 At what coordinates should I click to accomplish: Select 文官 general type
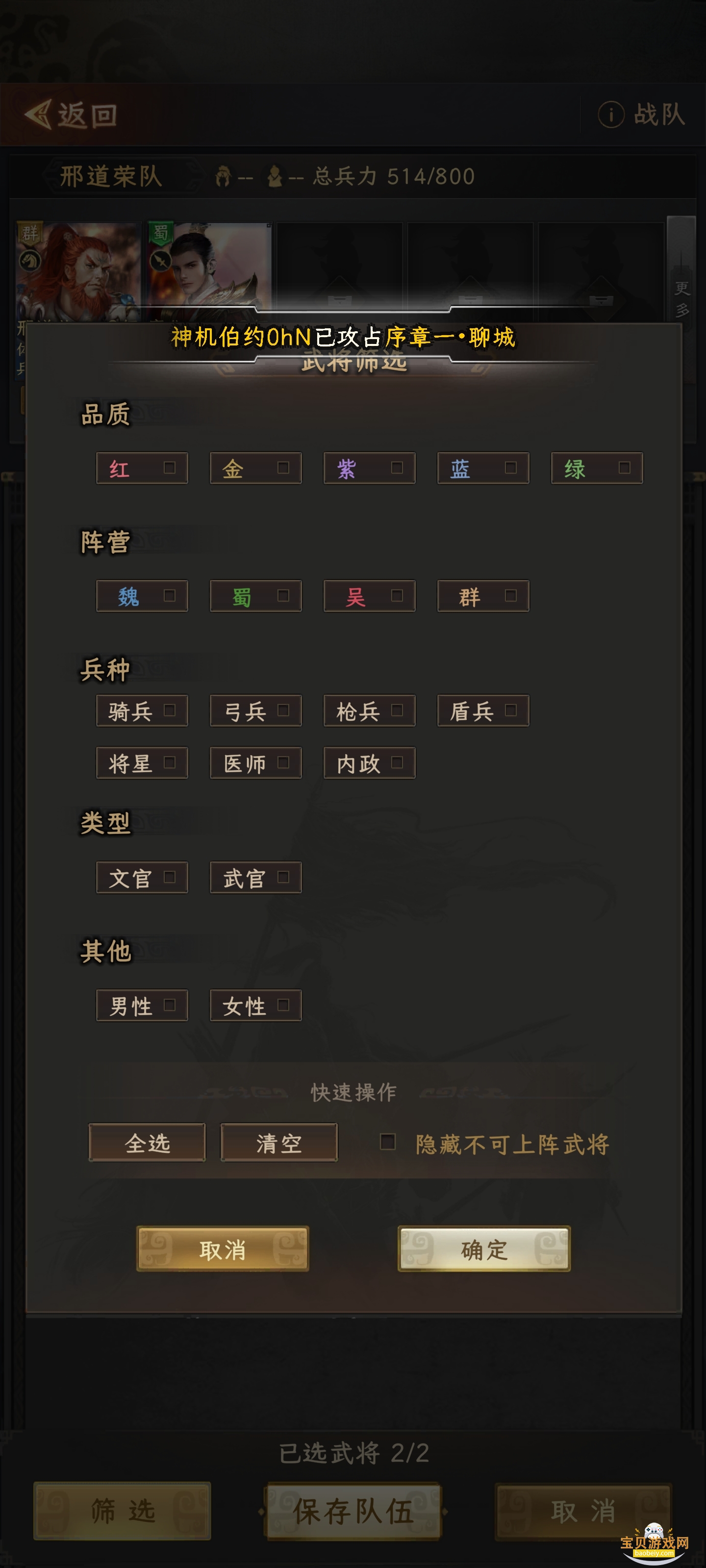(142, 877)
